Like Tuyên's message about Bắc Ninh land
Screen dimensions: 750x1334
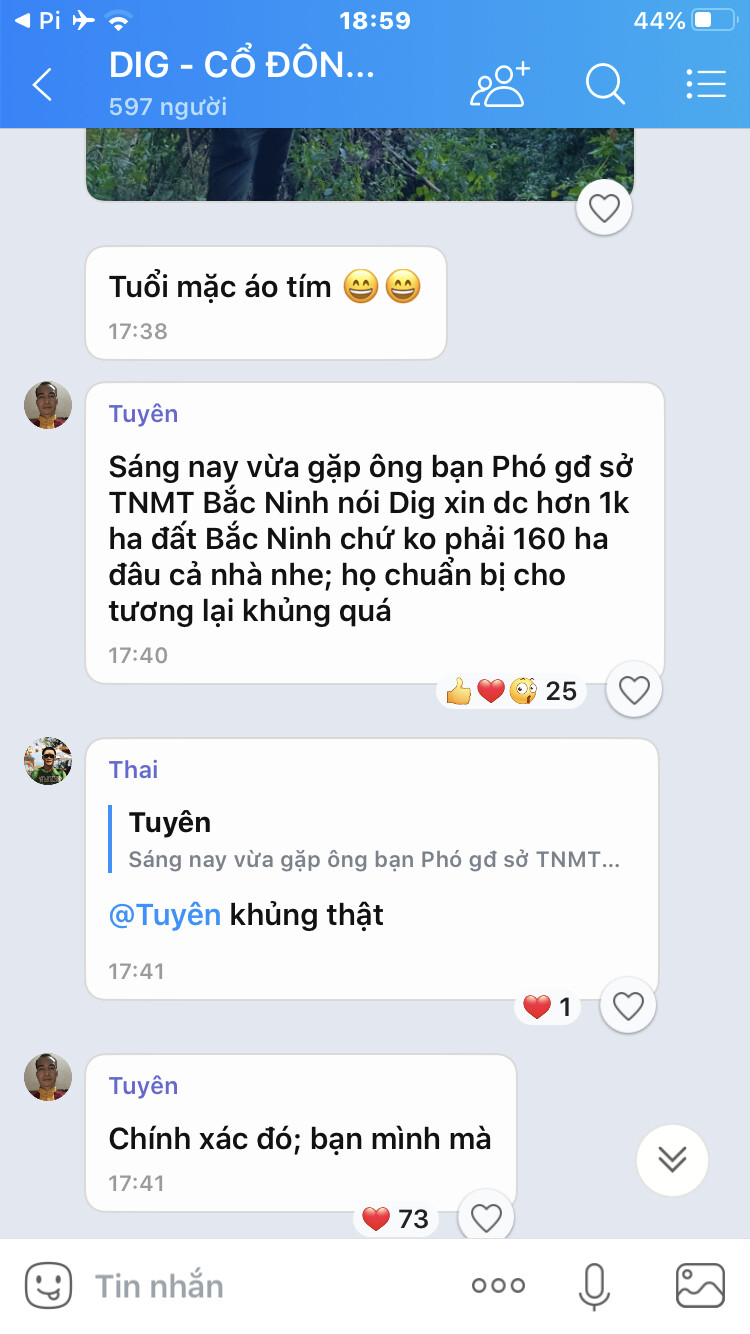(x=634, y=690)
